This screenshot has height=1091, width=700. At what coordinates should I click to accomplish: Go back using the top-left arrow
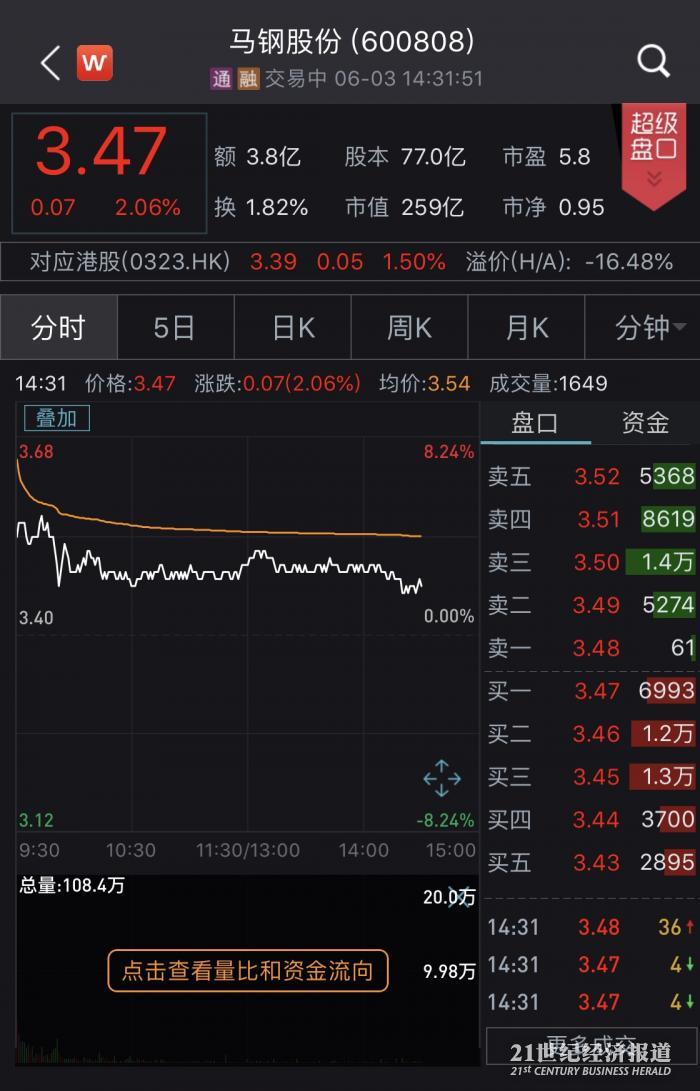(x=50, y=63)
